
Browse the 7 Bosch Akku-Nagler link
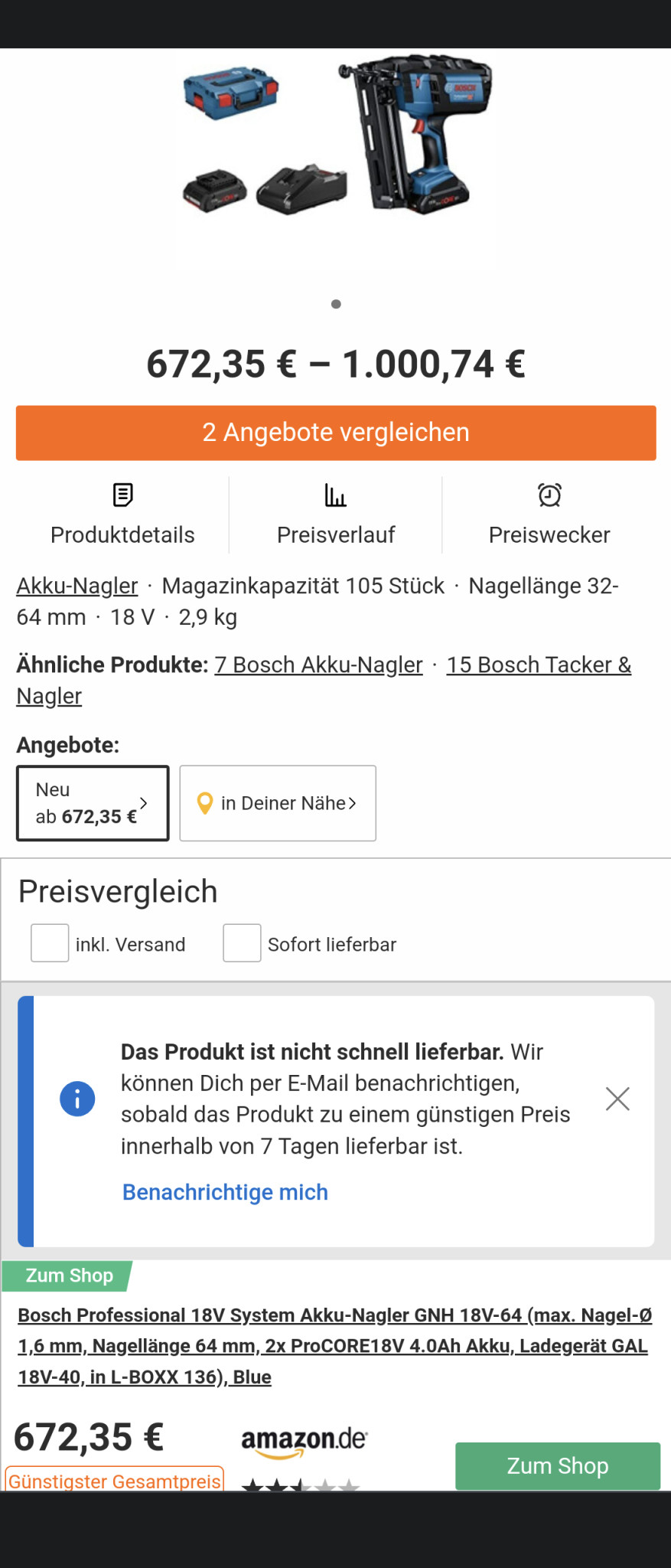pyautogui.click(x=318, y=665)
